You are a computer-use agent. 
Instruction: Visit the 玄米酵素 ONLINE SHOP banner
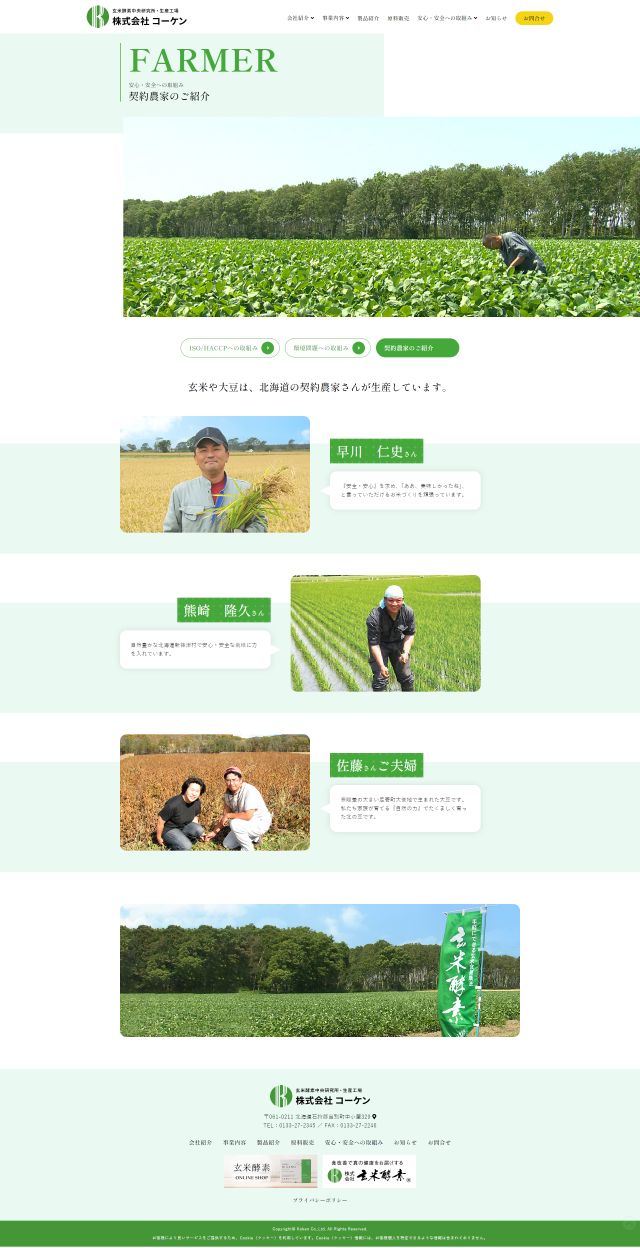[270, 1171]
